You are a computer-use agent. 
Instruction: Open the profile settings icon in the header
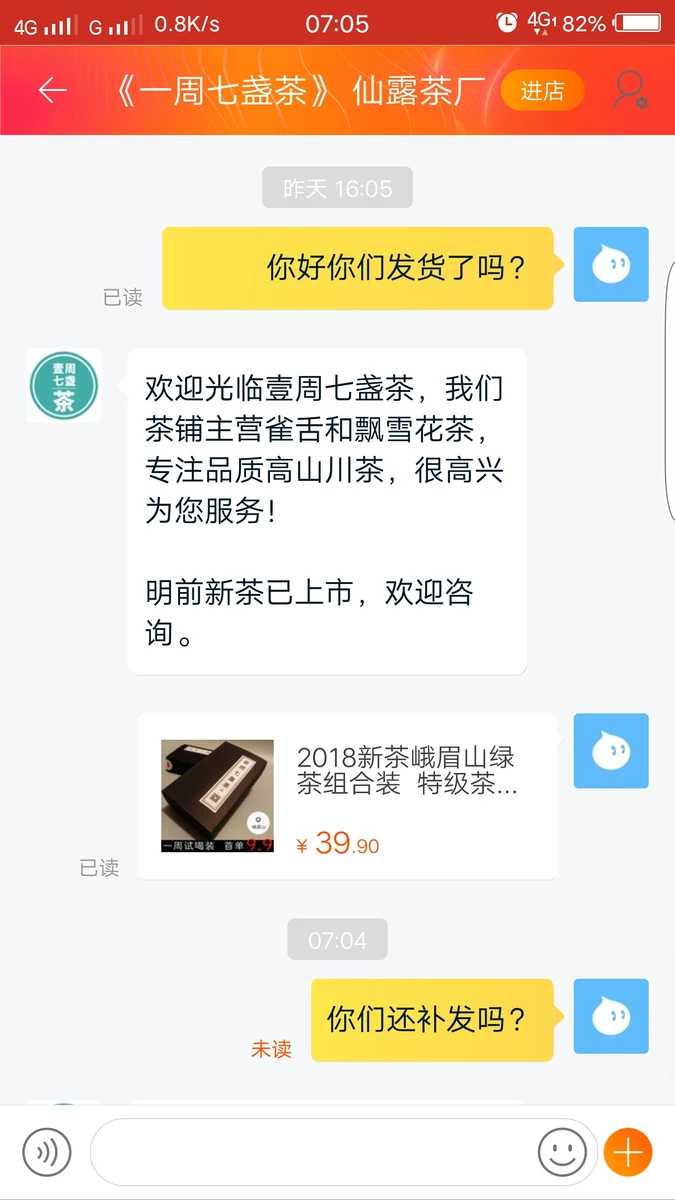[629, 90]
